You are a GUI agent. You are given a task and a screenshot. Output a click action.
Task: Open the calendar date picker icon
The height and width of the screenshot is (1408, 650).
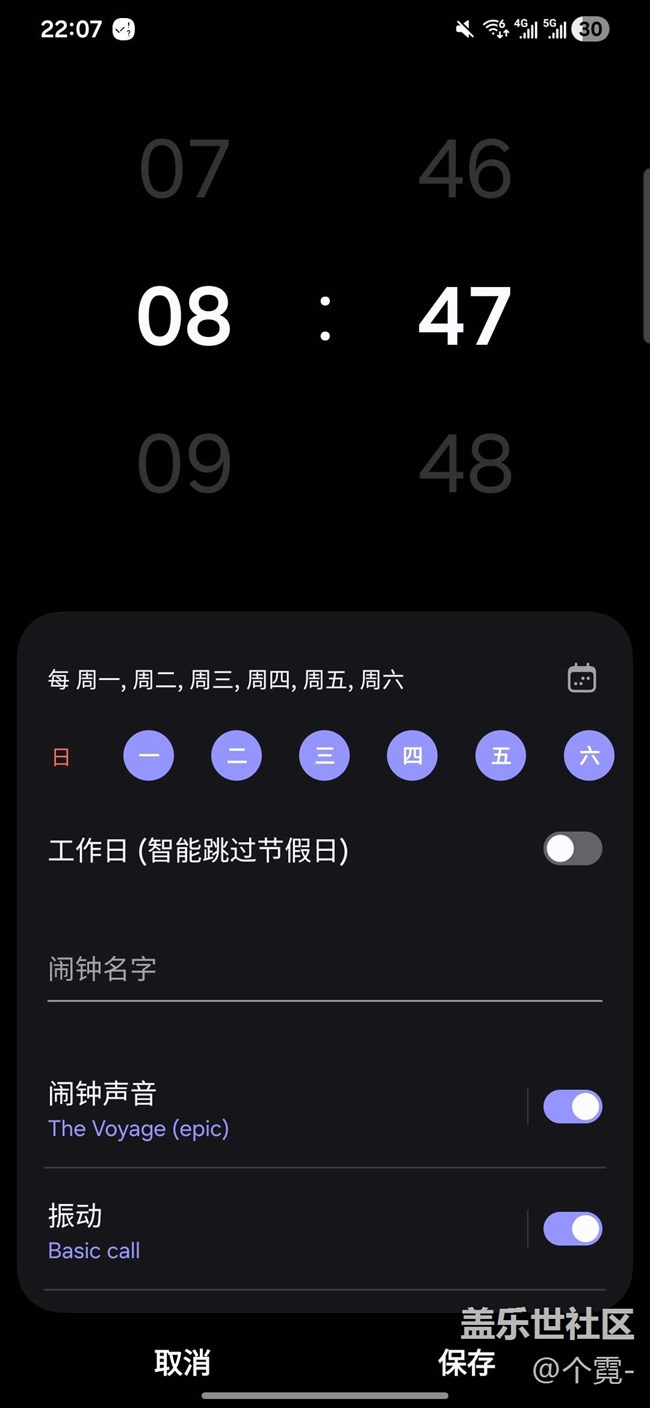coord(581,679)
